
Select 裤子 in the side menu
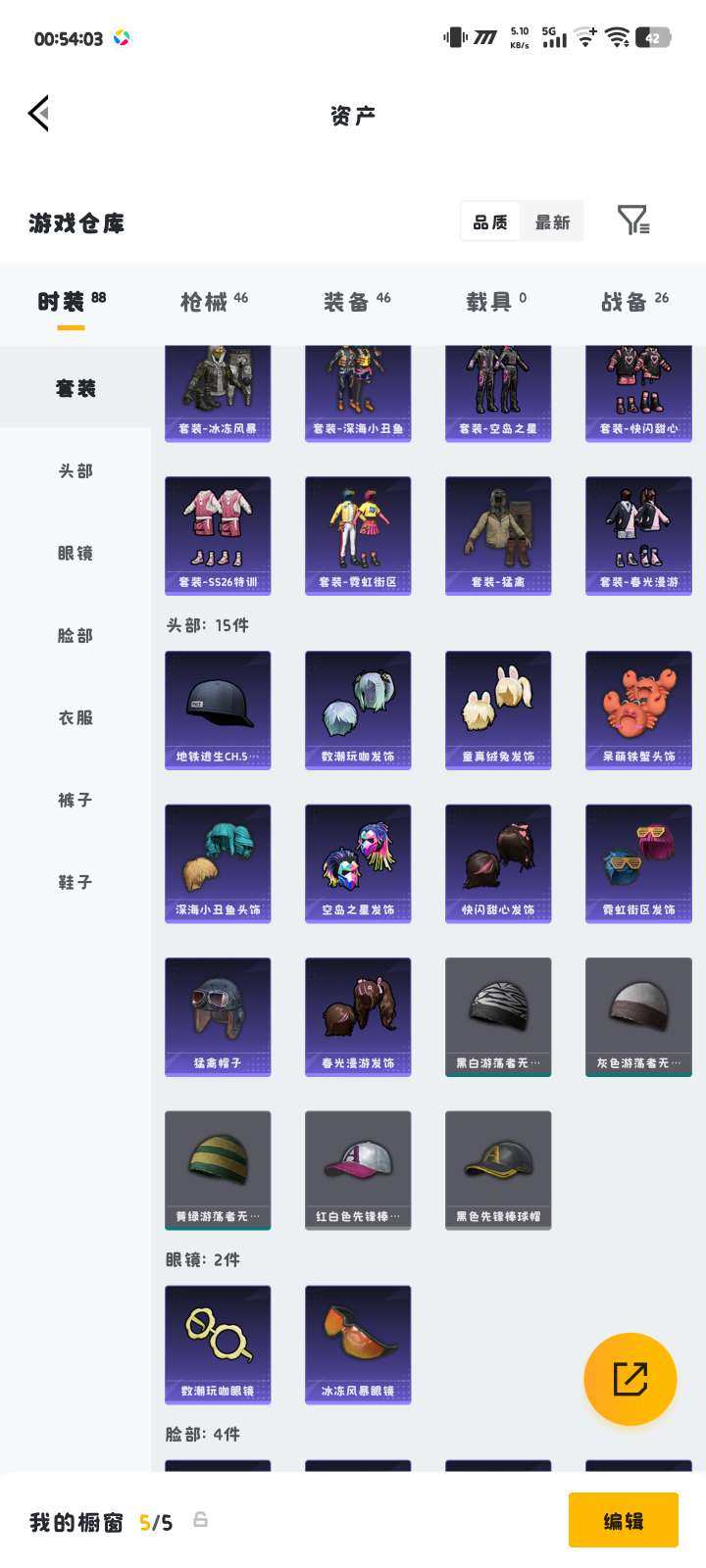coord(76,801)
